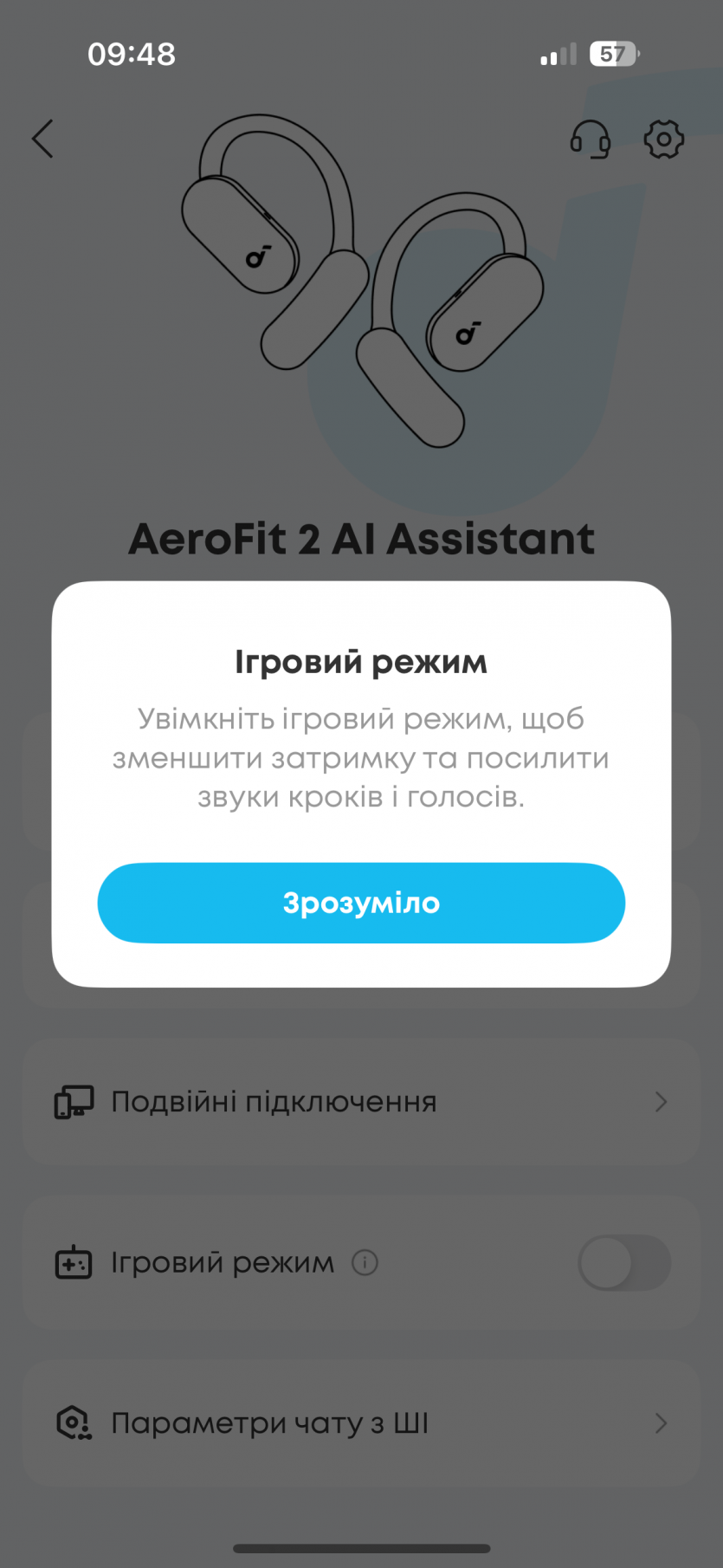Go back with the arrow icon
This screenshot has width=723, height=1568.
tap(42, 139)
